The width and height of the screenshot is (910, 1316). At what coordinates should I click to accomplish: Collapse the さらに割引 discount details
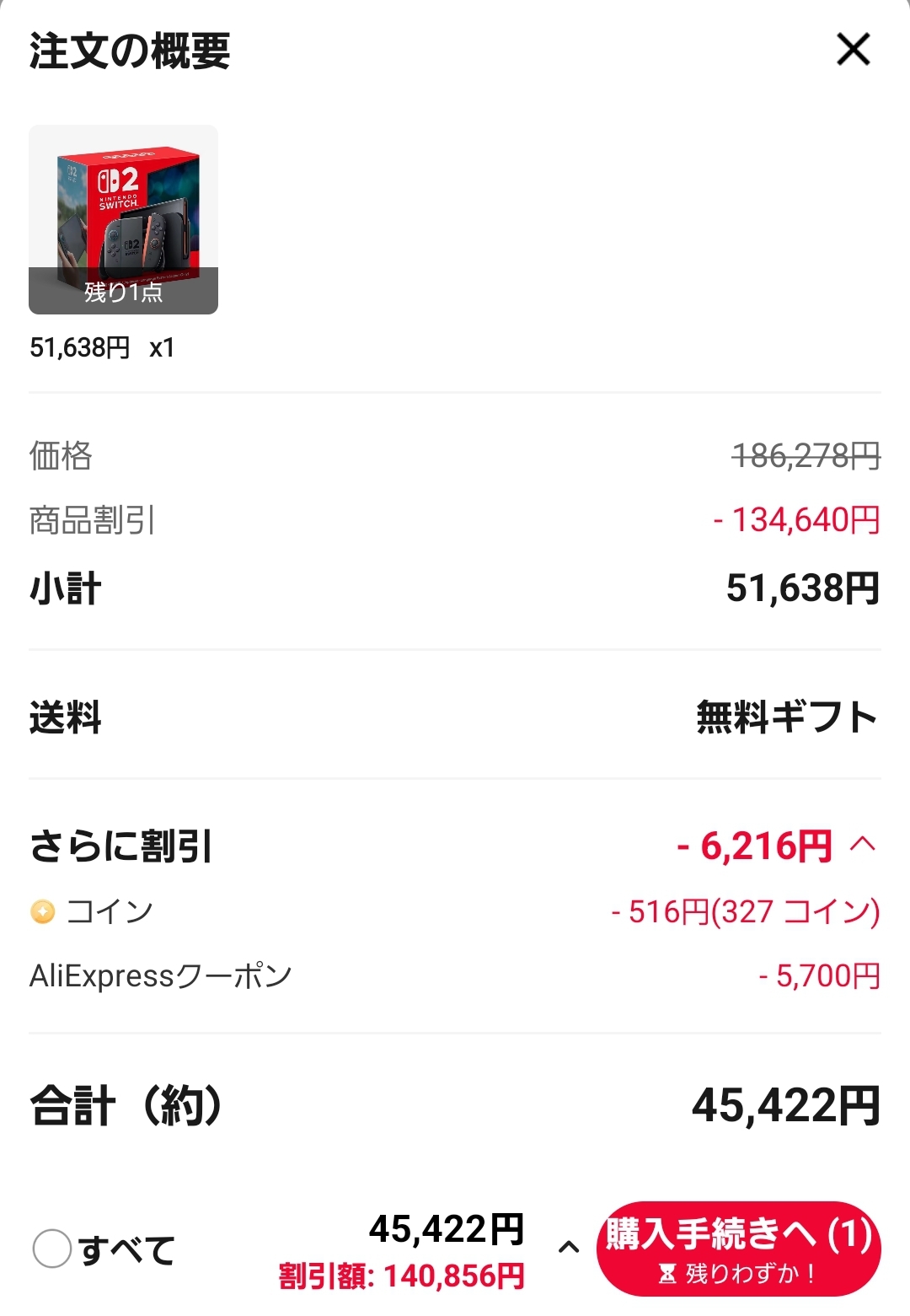864,845
